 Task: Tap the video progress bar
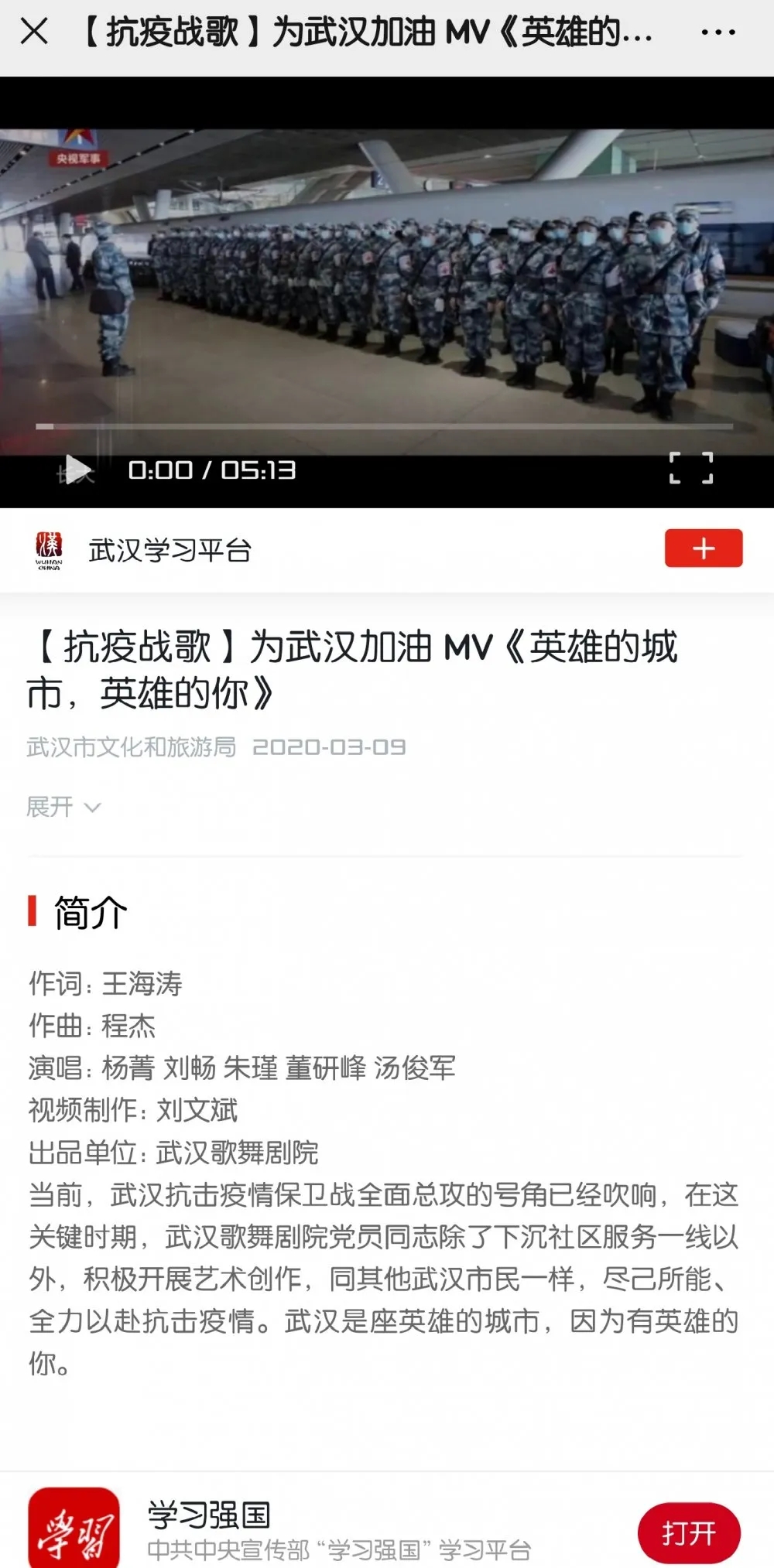point(384,426)
